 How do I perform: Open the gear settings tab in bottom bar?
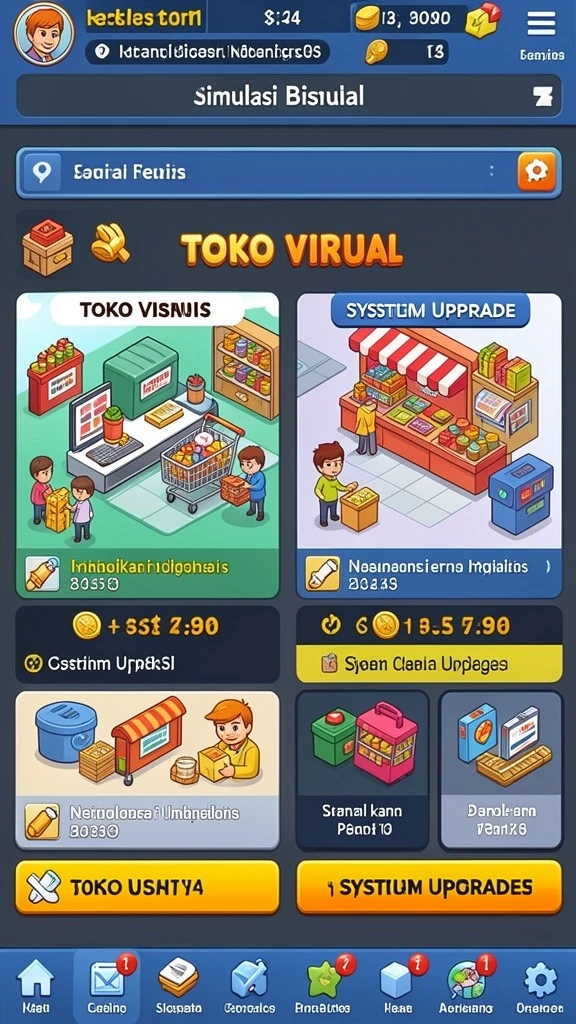coord(540,986)
